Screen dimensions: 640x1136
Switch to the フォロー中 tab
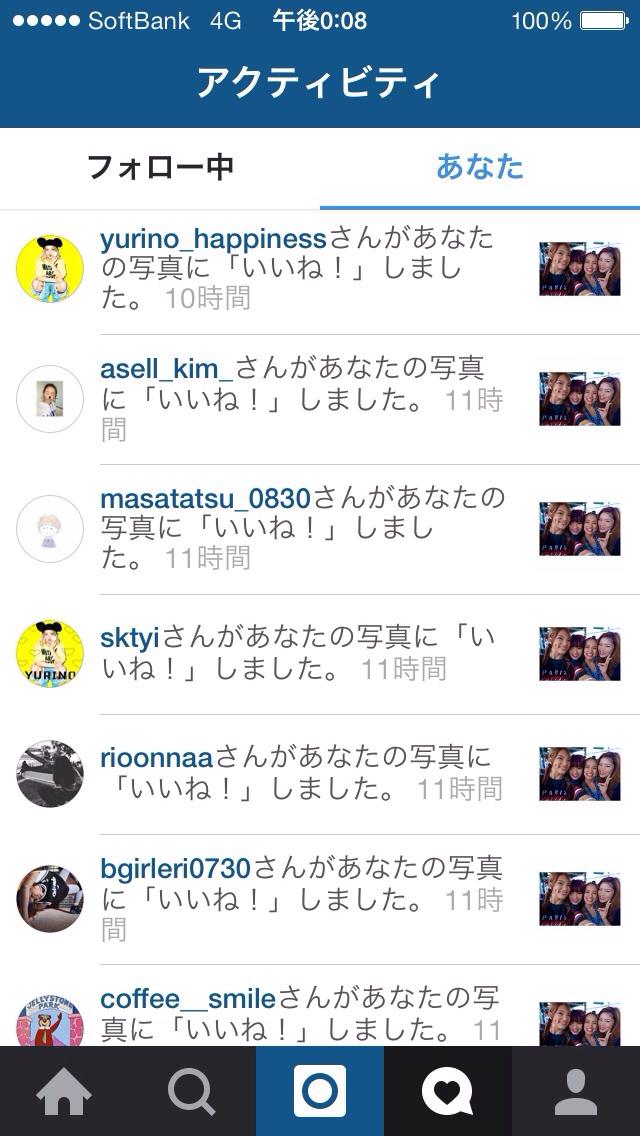[160, 167]
